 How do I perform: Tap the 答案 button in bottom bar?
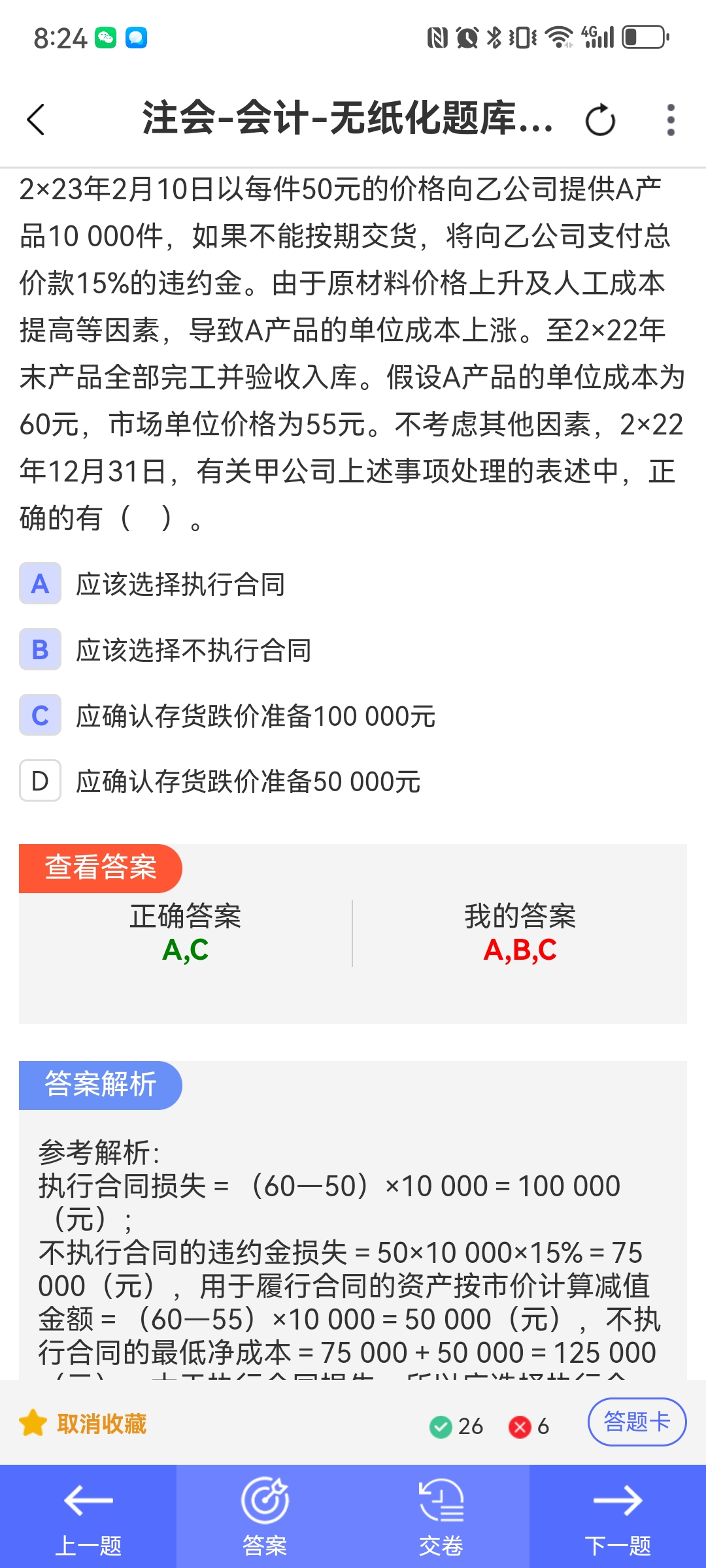pos(265,1516)
